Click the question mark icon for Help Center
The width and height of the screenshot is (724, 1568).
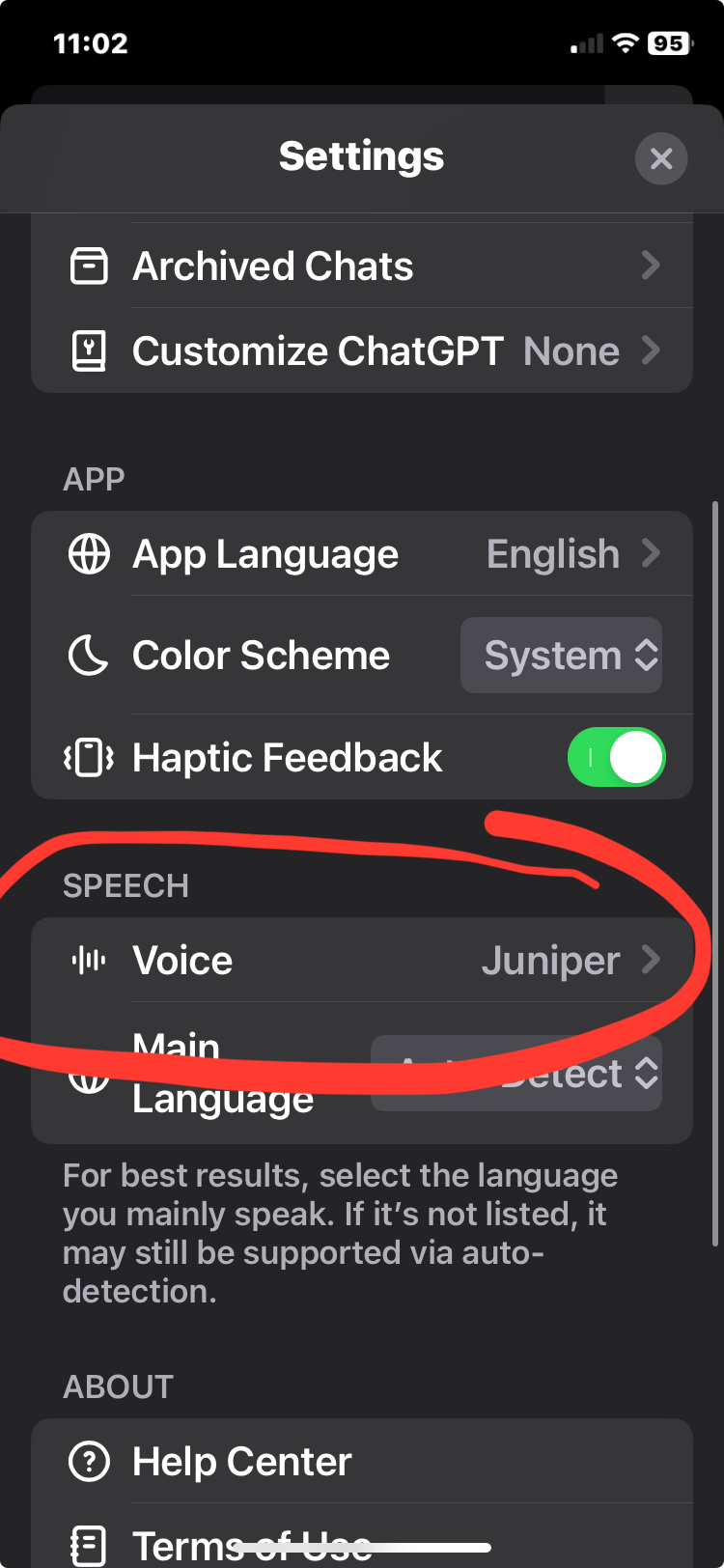pos(89,1461)
